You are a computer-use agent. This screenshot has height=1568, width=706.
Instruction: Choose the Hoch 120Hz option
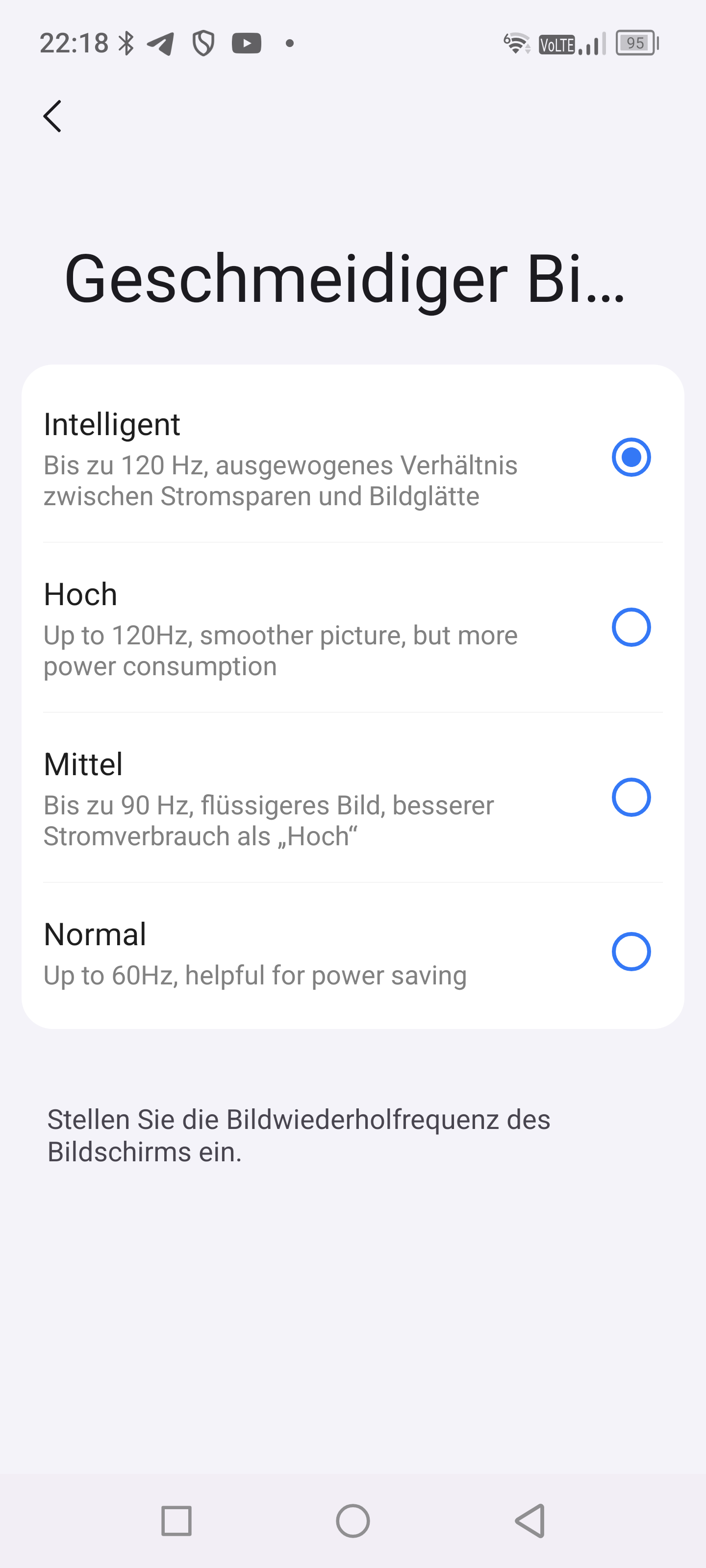630,627
